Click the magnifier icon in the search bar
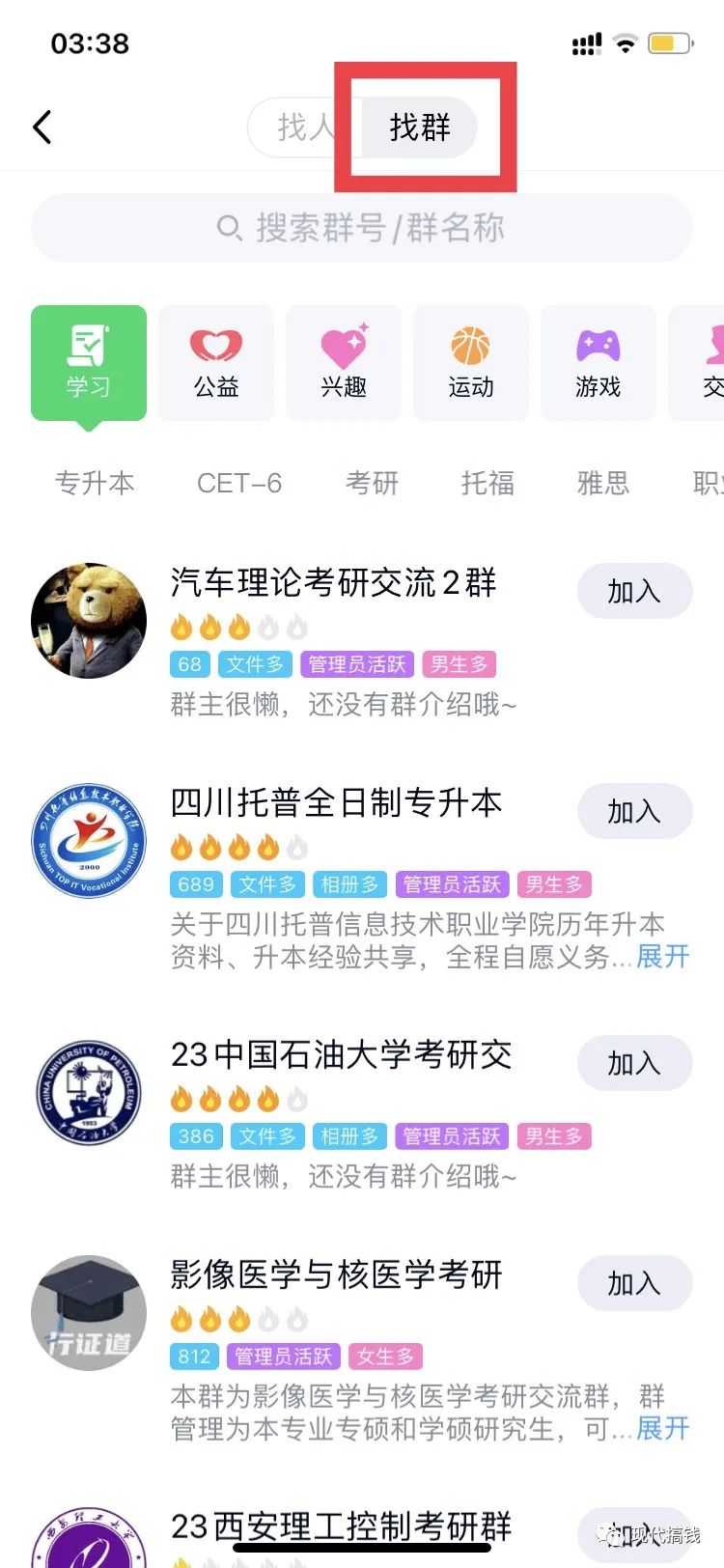Image resolution: width=724 pixels, height=1568 pixels. 230,228
